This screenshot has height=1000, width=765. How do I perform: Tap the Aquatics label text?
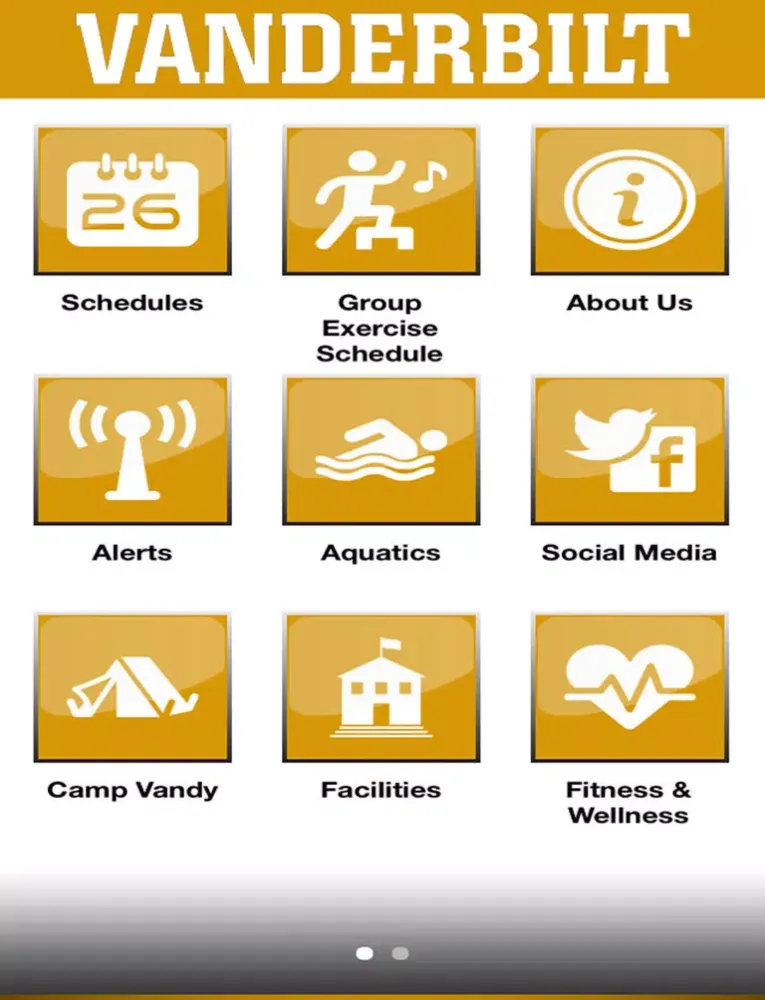[x=380, y=551]
